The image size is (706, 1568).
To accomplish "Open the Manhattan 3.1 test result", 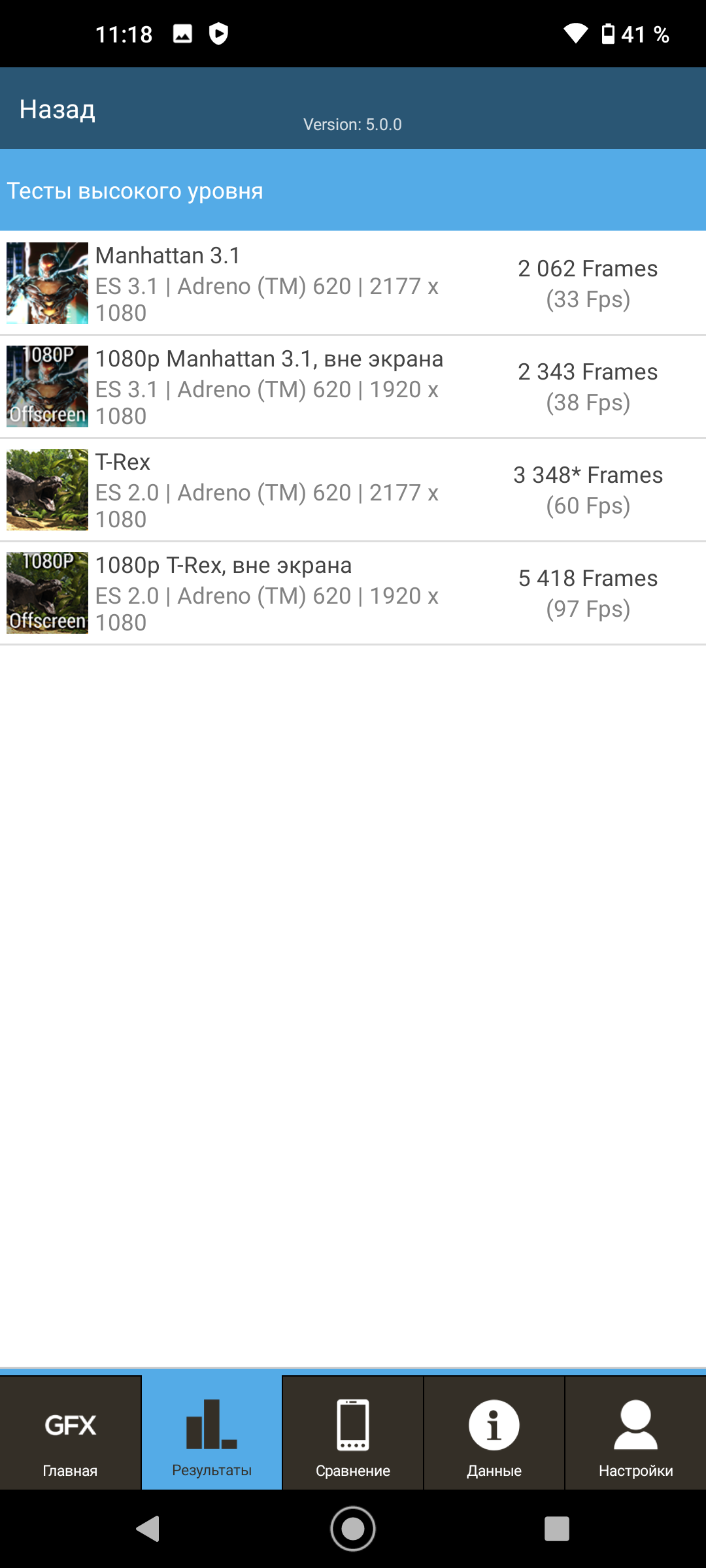I will click(x=353, y=283).
